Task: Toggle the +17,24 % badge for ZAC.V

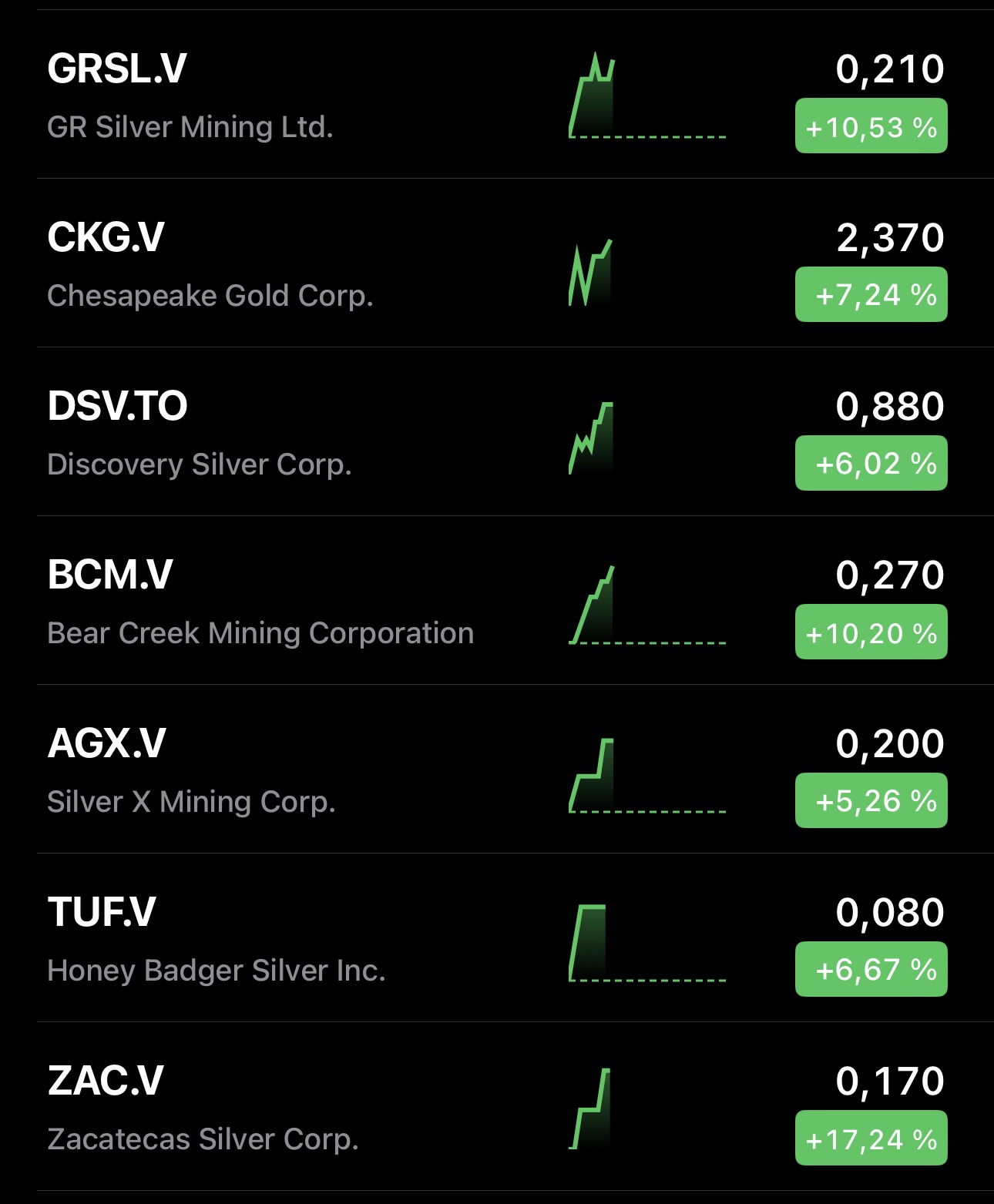Action: (x=871, y=1138)
